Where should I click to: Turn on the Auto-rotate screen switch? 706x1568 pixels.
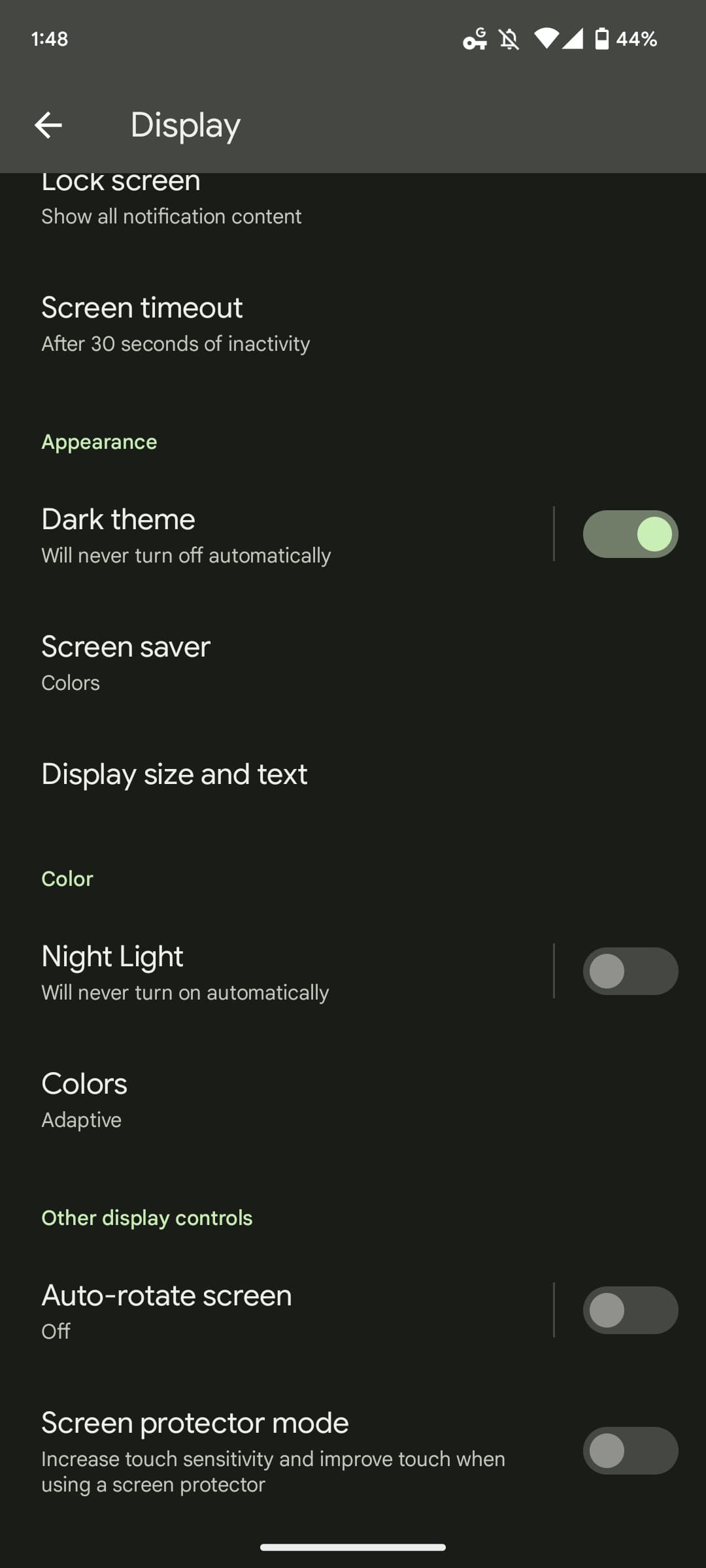pyautogui.click(x=630, y=1311)
